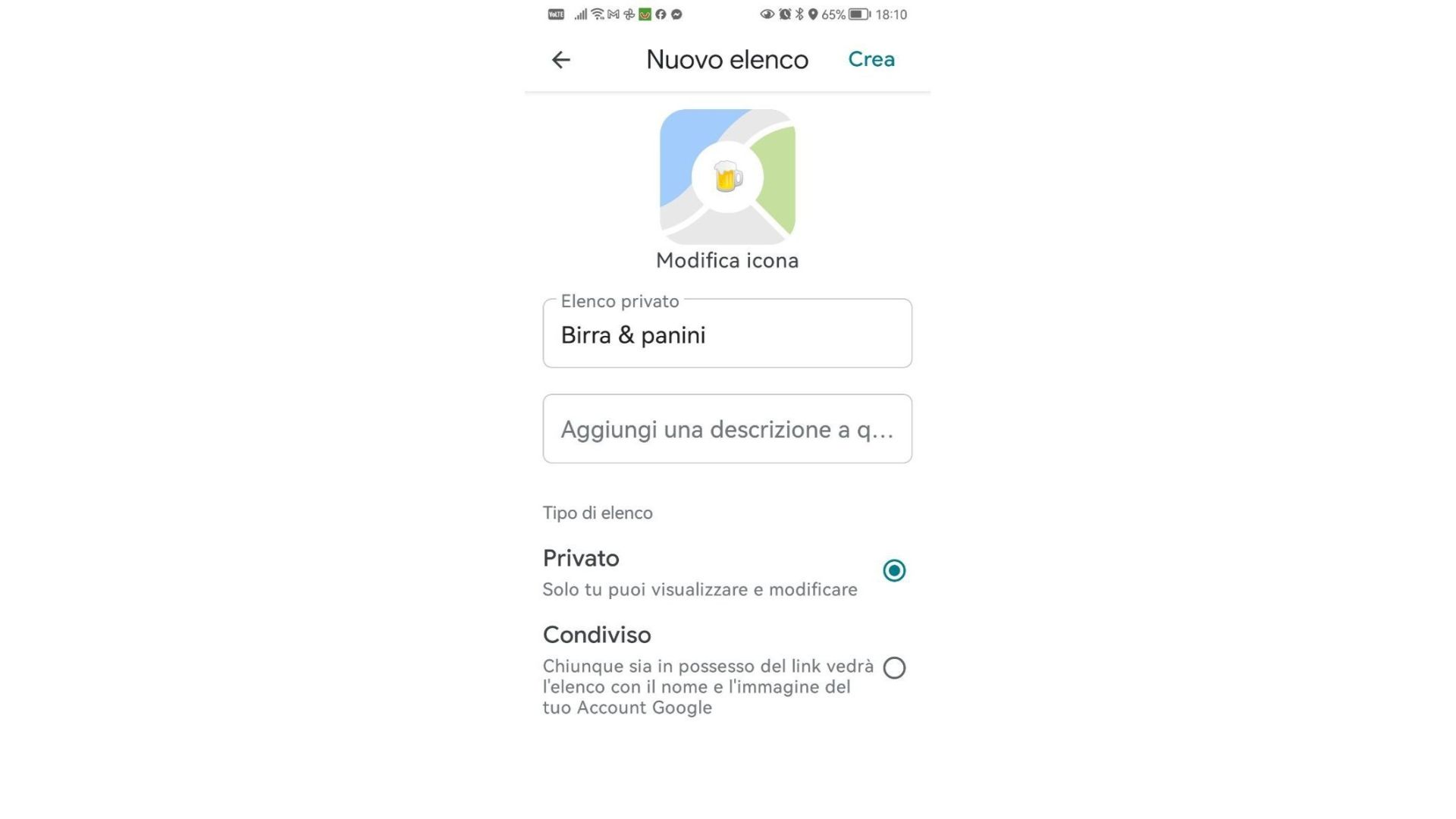Go back using the arrow icon

point(560,60)
